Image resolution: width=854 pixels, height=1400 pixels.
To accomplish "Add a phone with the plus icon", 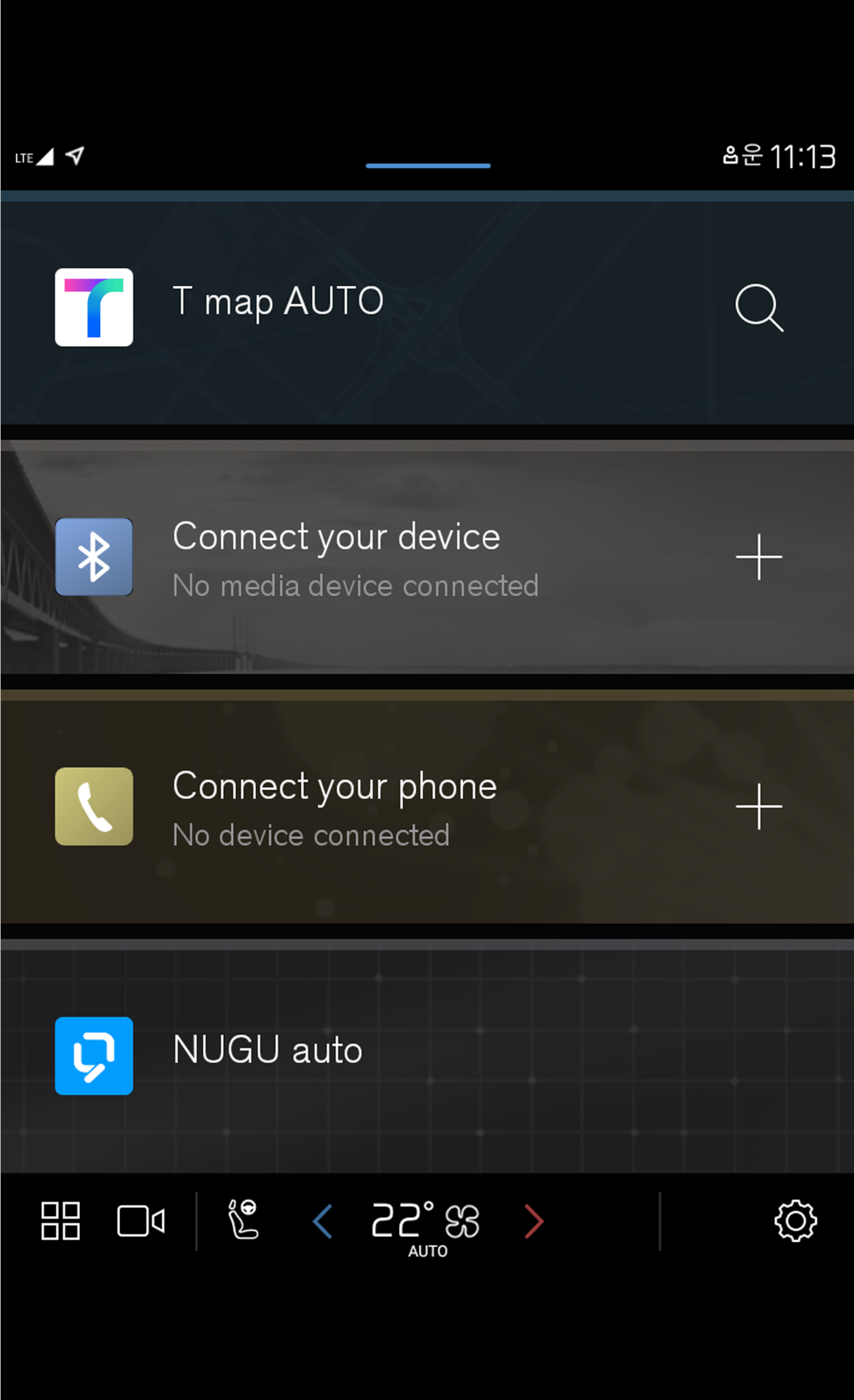I will pyautogui.click(x=758, y=807).
